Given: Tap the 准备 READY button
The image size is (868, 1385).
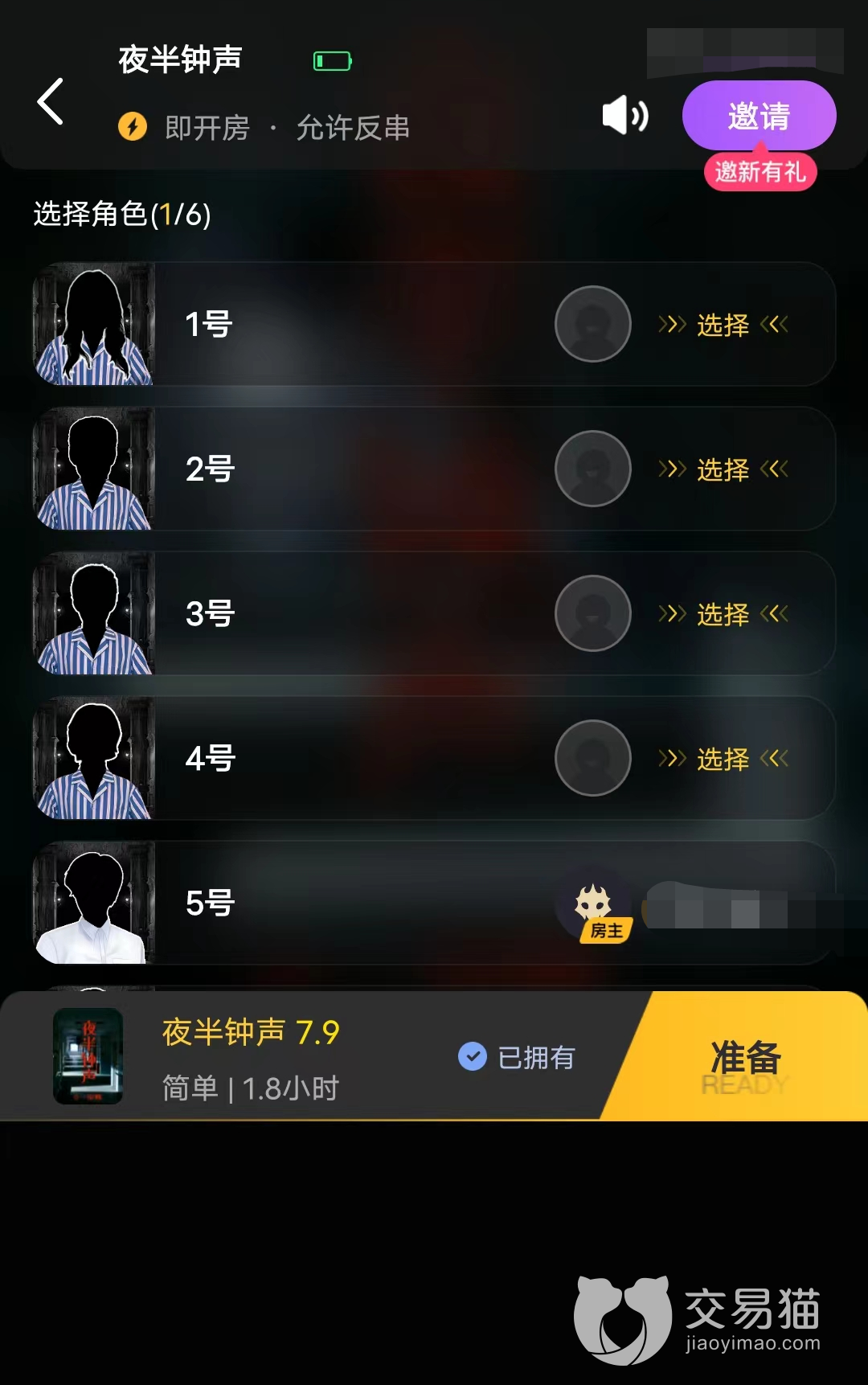Looking at the screenshot, I should click(x=746, y=1058).
